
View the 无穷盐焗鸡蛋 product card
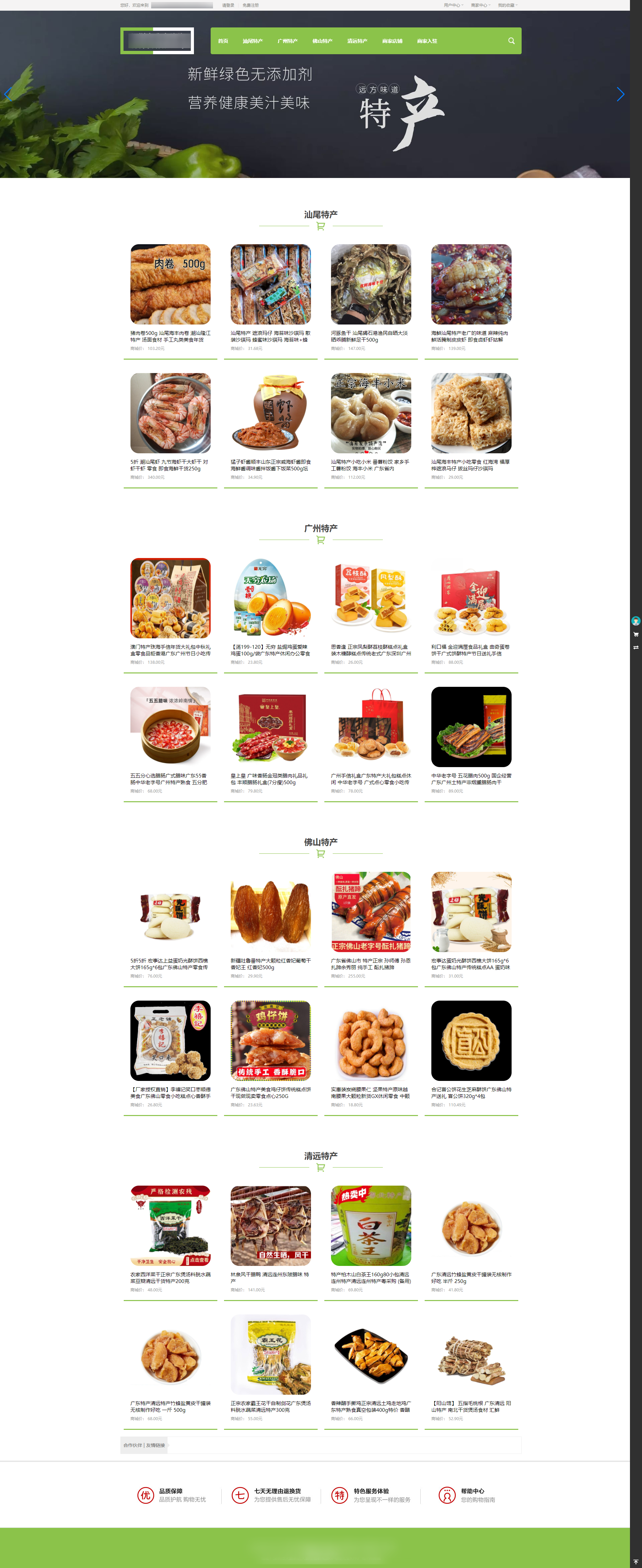pos(271,598)
